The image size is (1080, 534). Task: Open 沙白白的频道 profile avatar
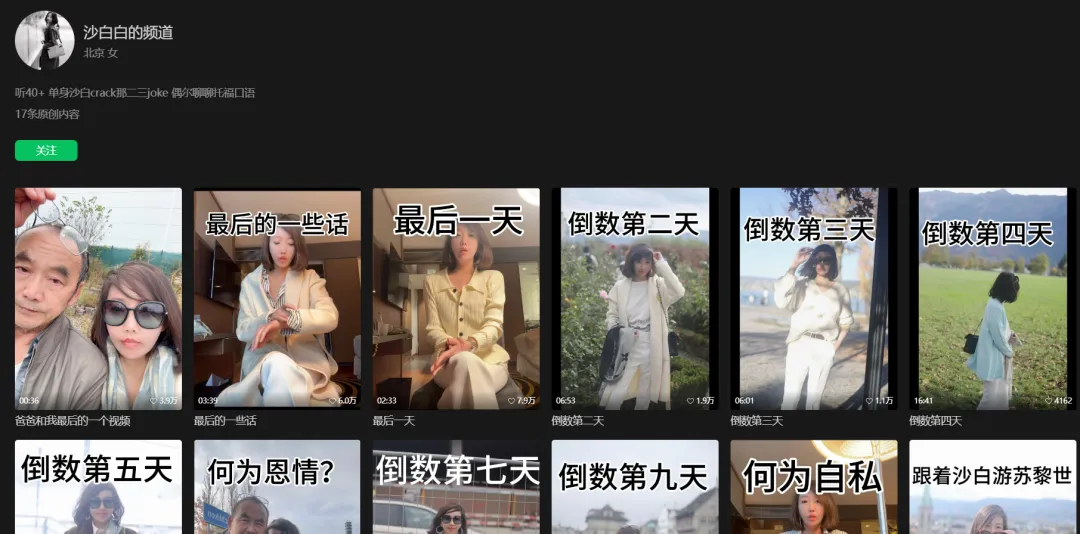(x=44, y=40)
